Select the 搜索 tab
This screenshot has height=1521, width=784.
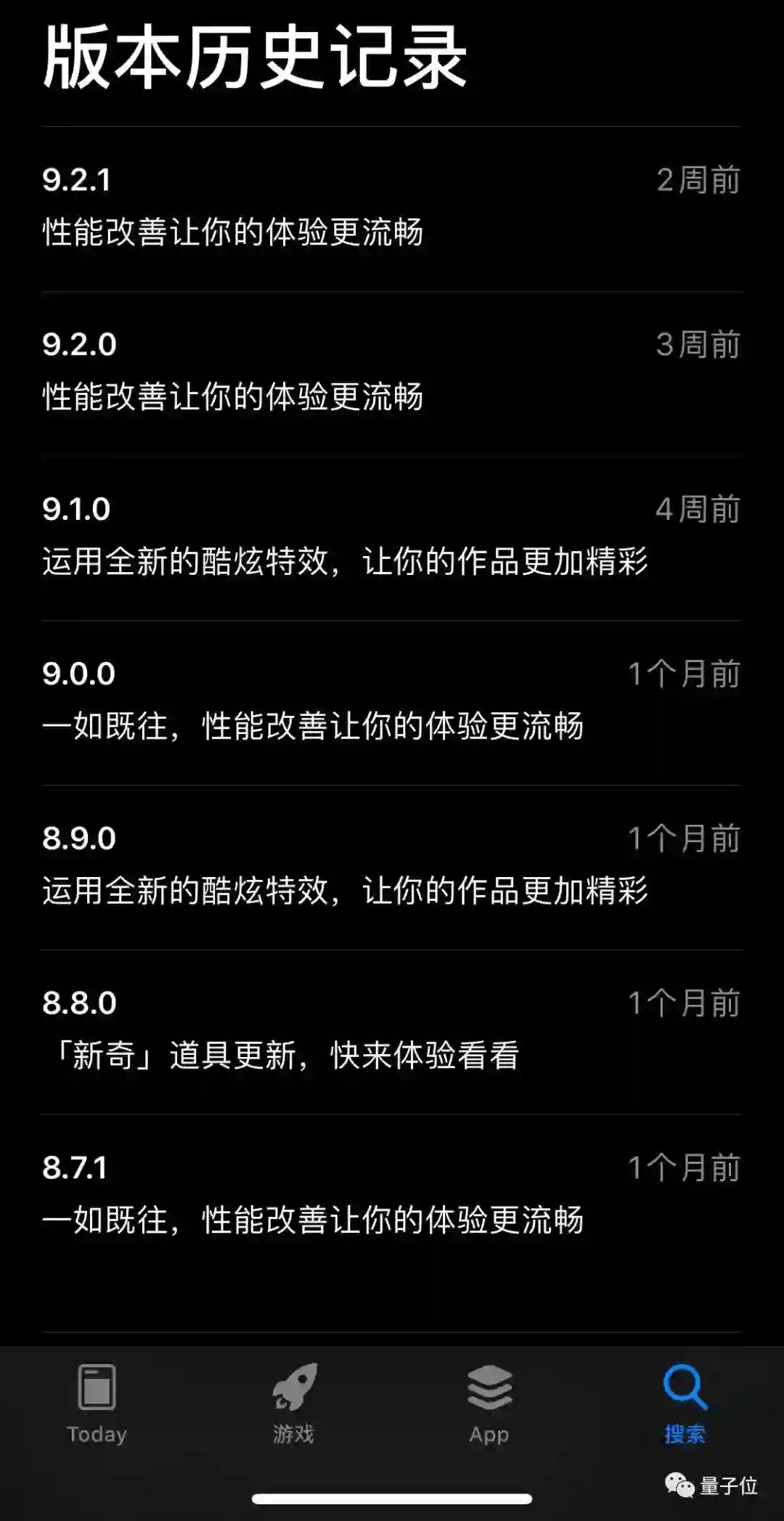(x=685, y=1404)
